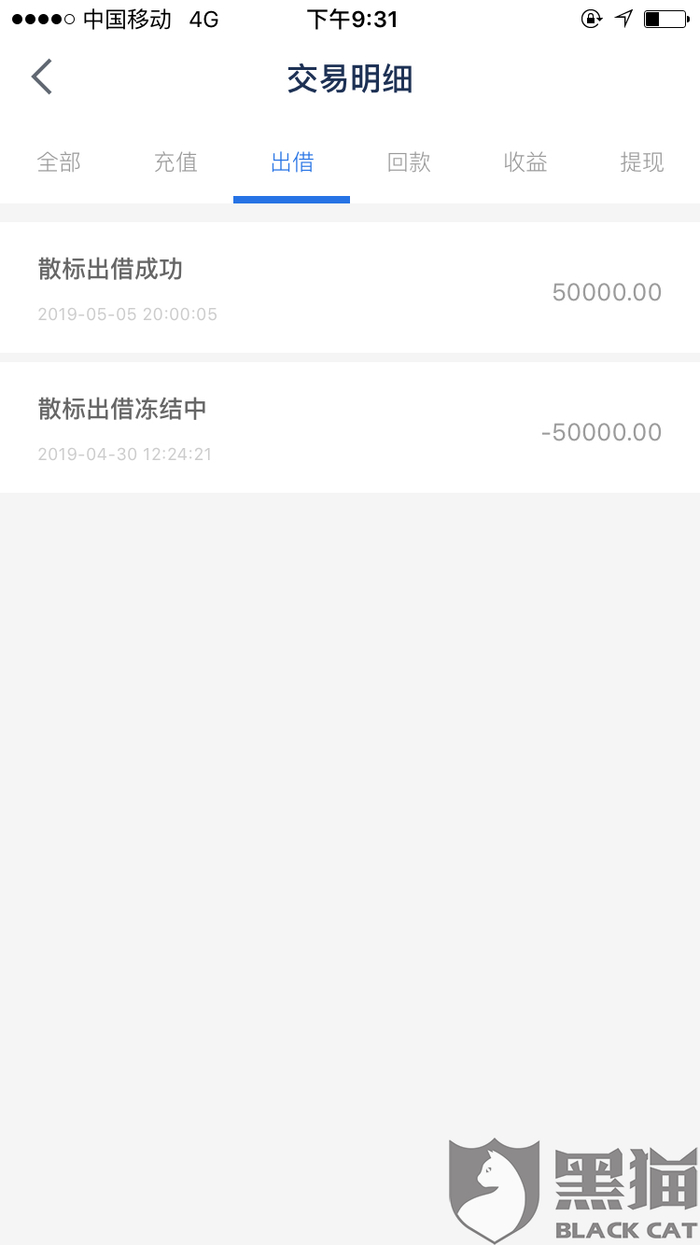Screen dimensions: 700x1245
Task: Open the 散标出借成功 transaction record
Action: click(350, 288)
